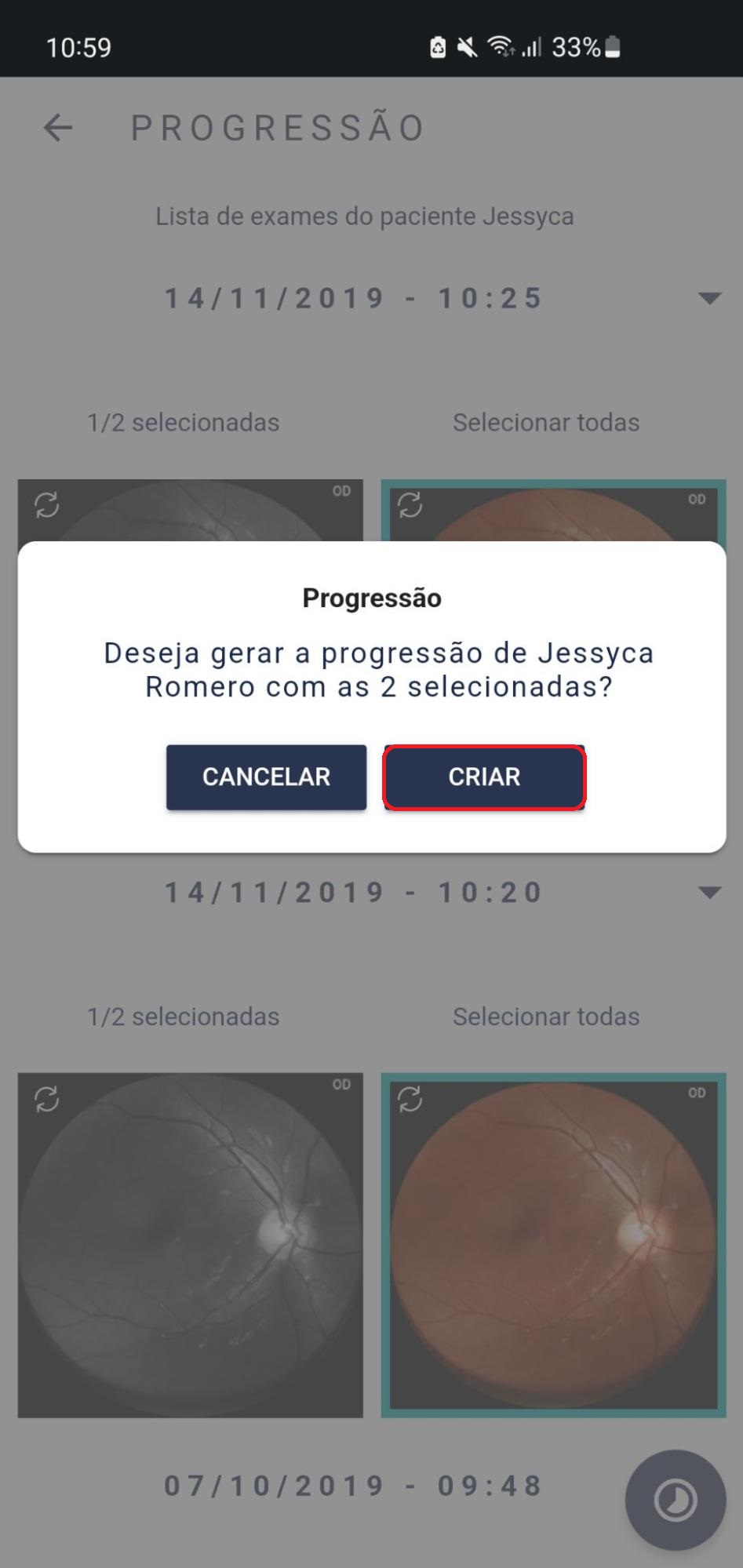Confirm with the CRIAR button
This screenshot has height=1568, width=743.
(x=484, y=777)
